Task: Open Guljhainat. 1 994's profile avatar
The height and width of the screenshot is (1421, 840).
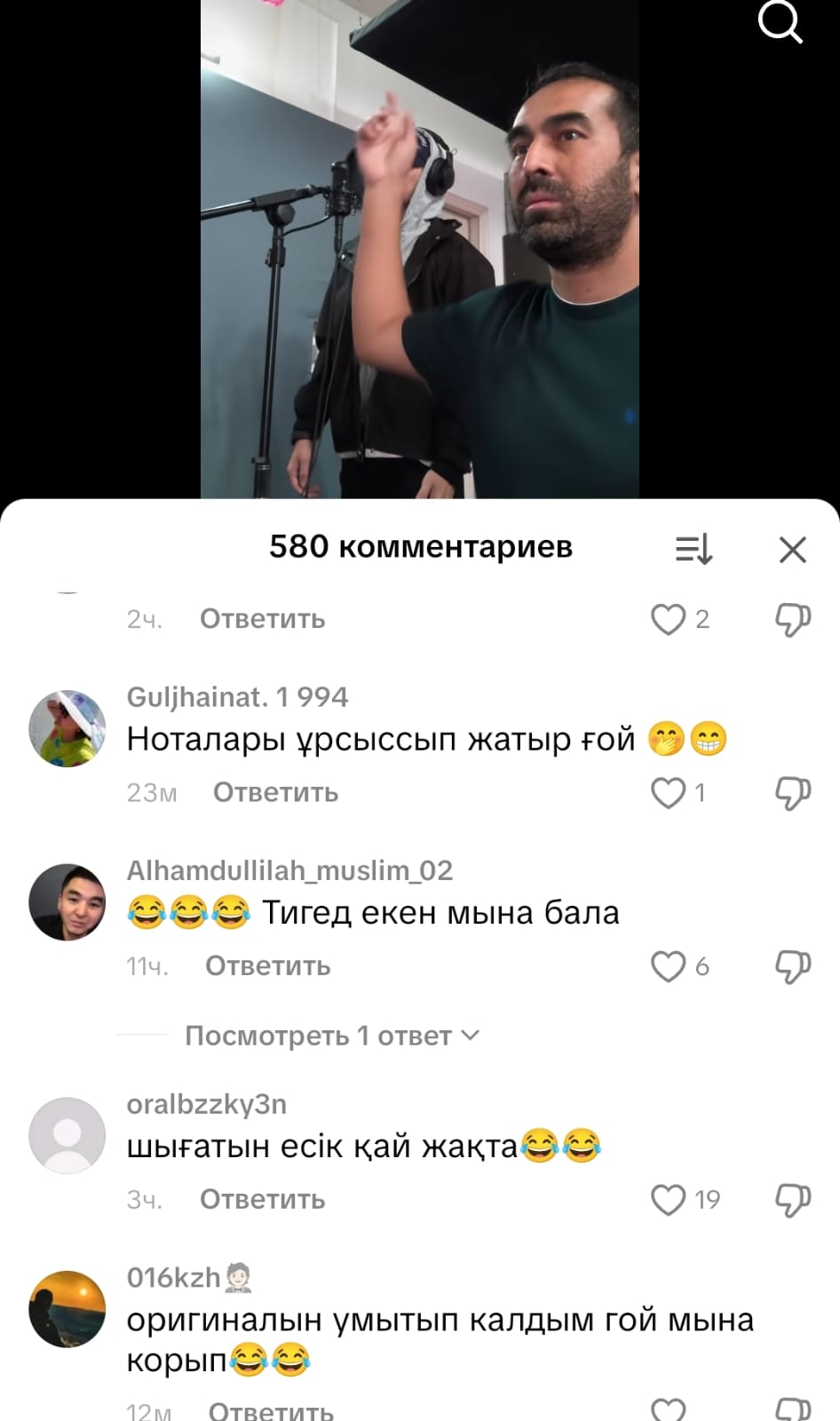Action: click(x=67, y=728)
